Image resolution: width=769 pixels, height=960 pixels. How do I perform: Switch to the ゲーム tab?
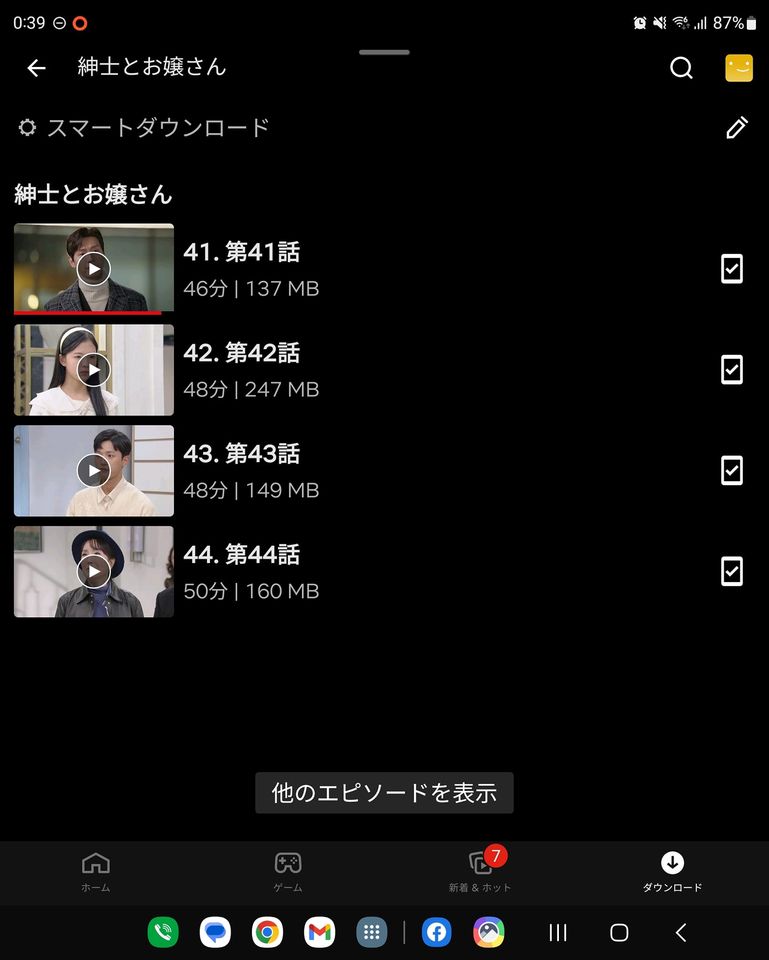coord(288,872)
